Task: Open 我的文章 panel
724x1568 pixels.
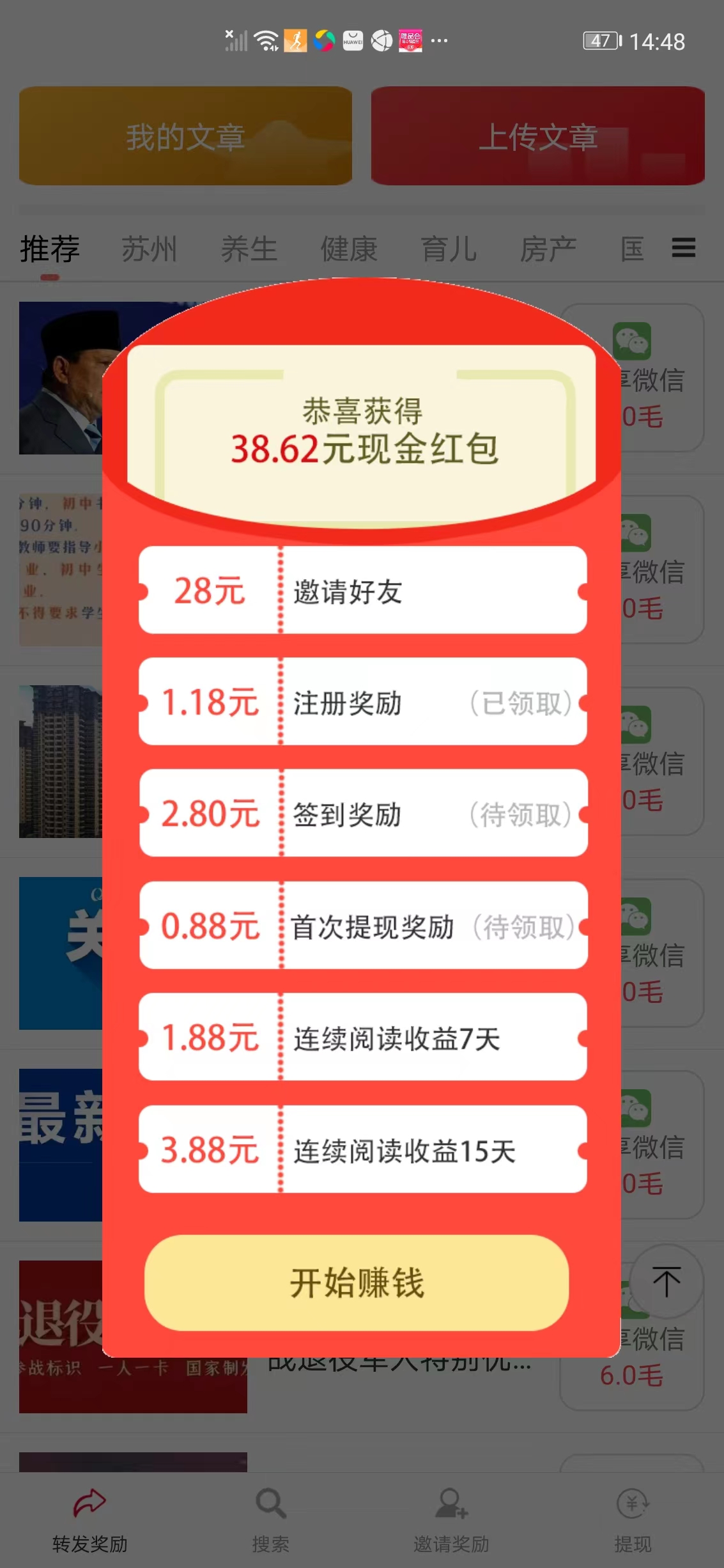Action: point(185,135)
